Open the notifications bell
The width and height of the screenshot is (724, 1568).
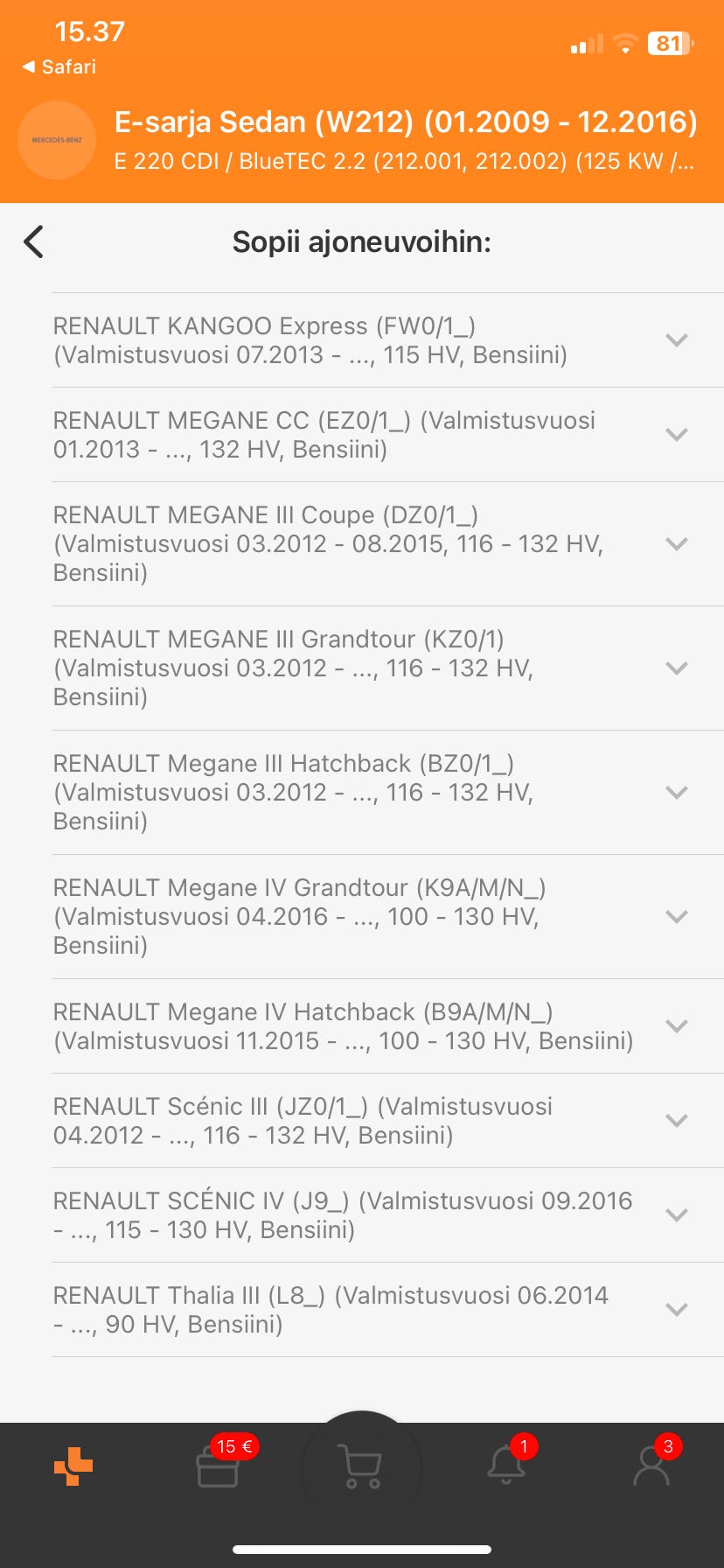tap(507, 1466)
